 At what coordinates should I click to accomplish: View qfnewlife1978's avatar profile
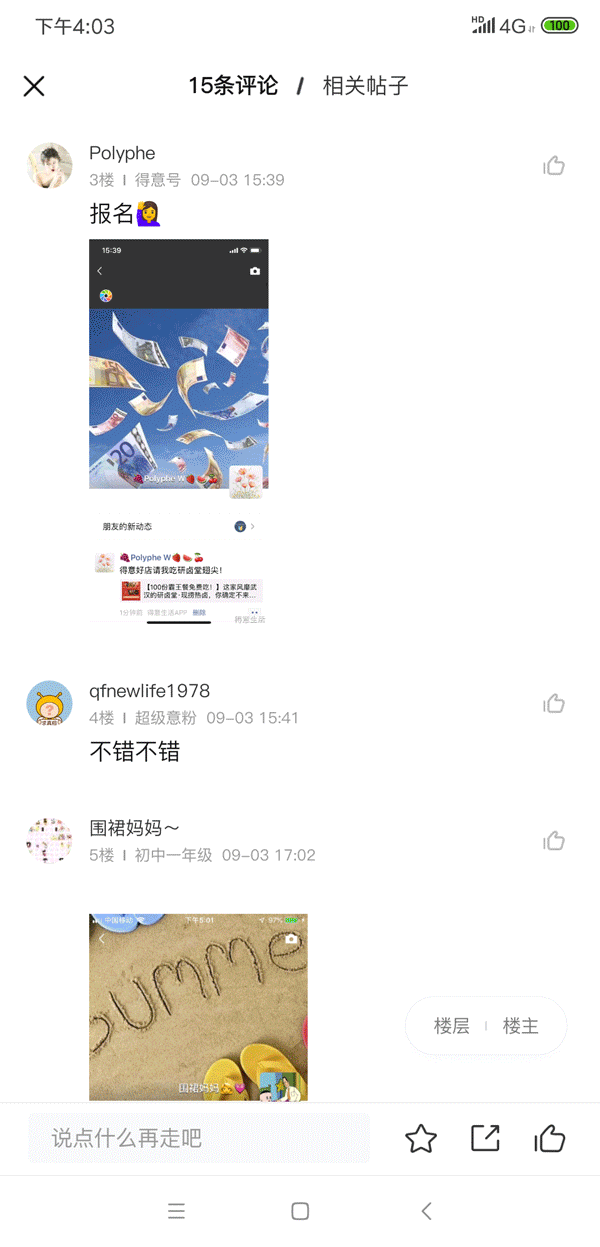(x=49, y=704)
